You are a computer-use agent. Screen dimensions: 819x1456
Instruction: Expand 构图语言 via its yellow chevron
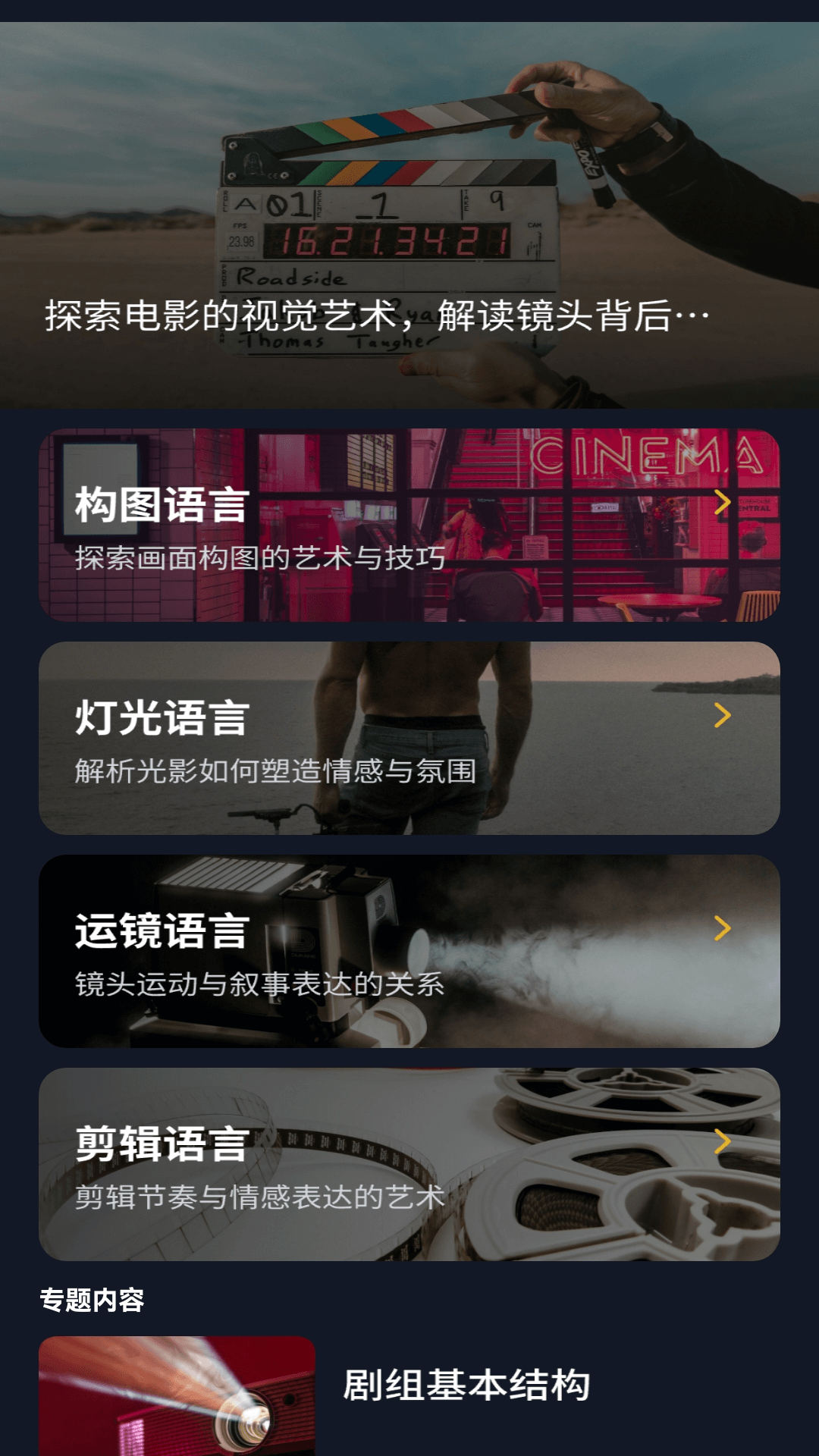pos(724,500)
